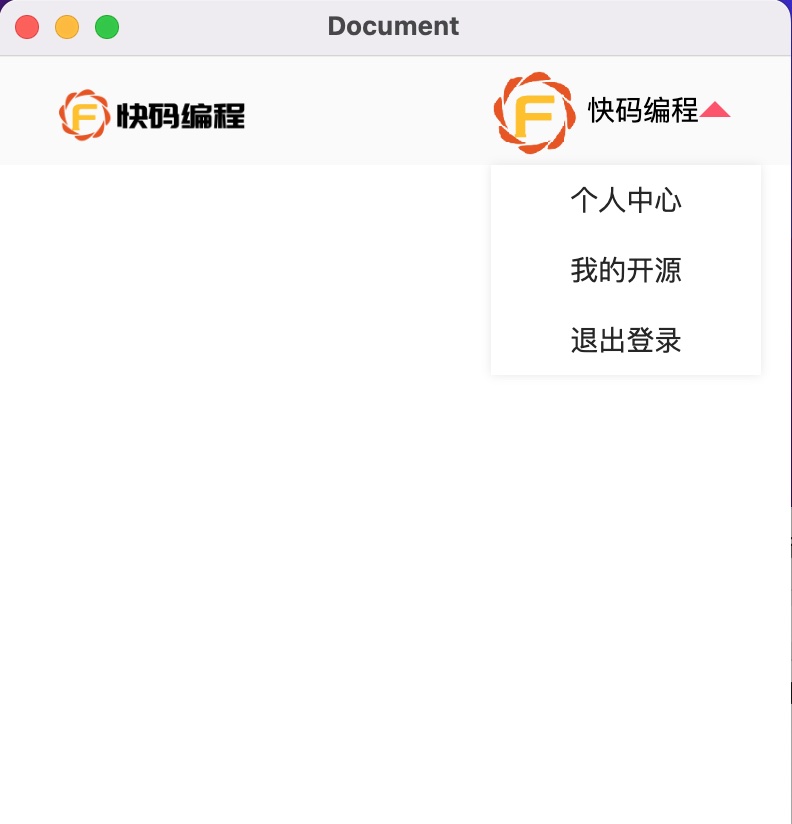Maximize the window with the green button
This screenshot has height=824, width=792.
(x=107, y=27)
